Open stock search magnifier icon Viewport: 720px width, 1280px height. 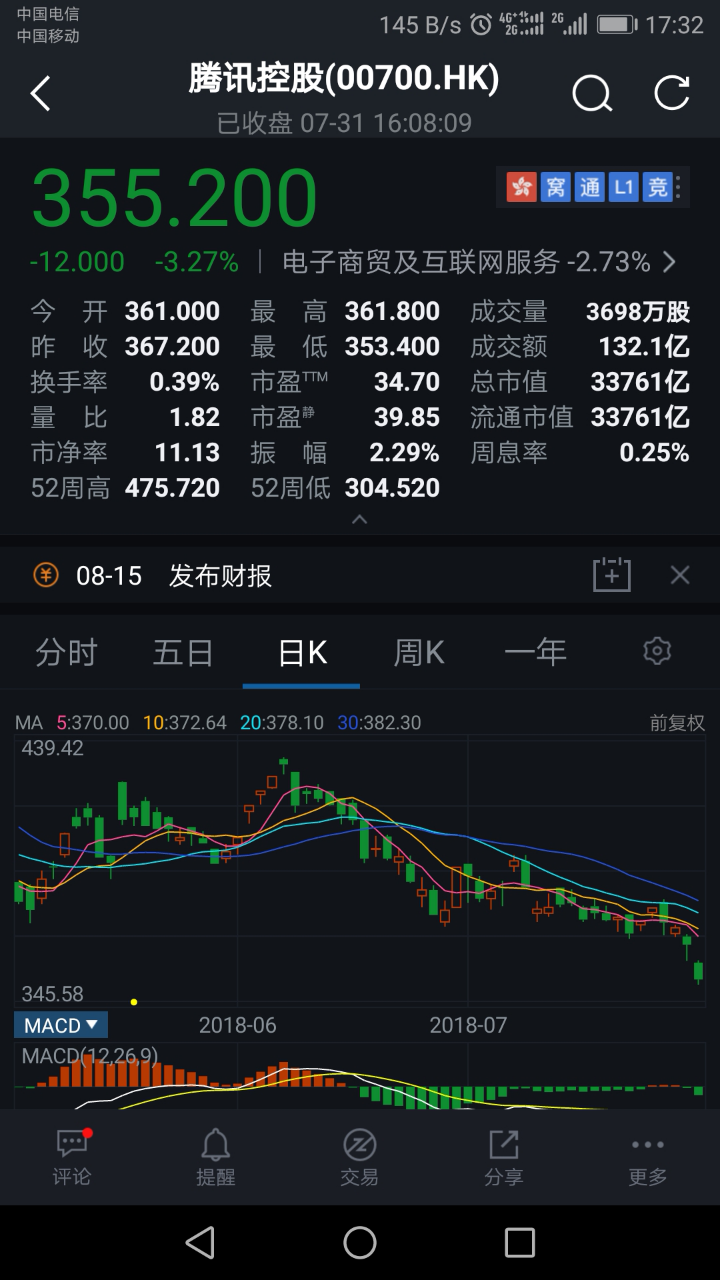point(591,94)
